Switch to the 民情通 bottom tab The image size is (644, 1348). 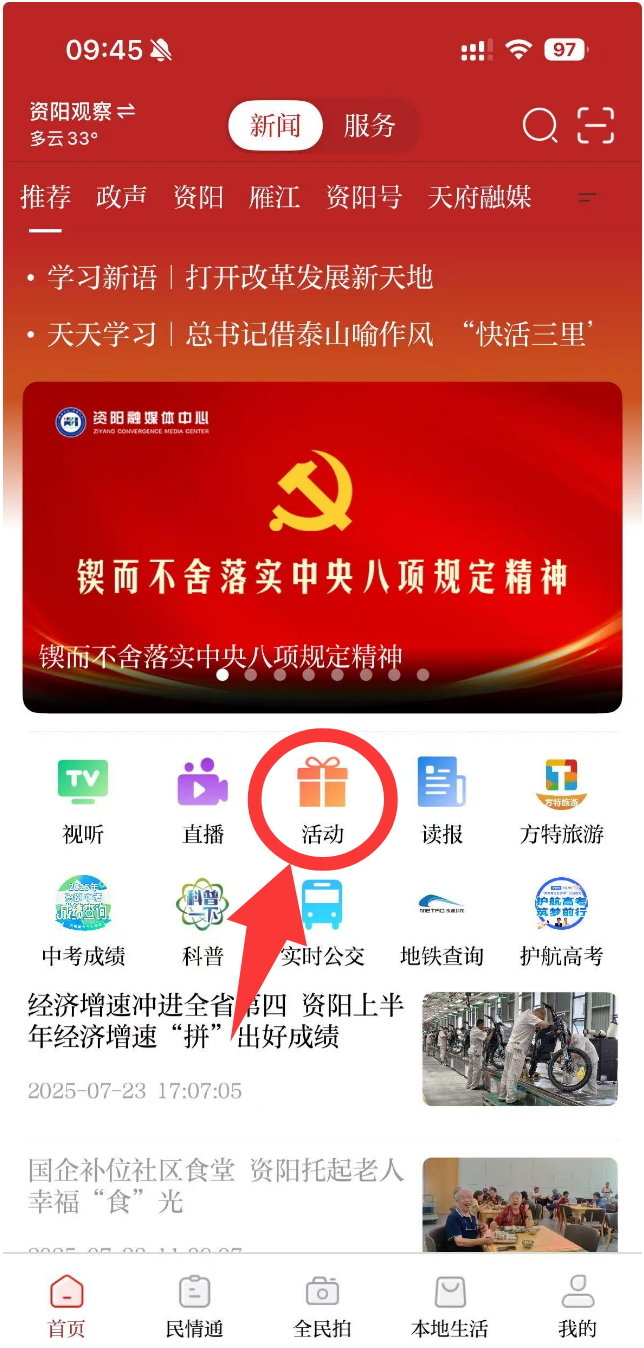coord(194,1305)
